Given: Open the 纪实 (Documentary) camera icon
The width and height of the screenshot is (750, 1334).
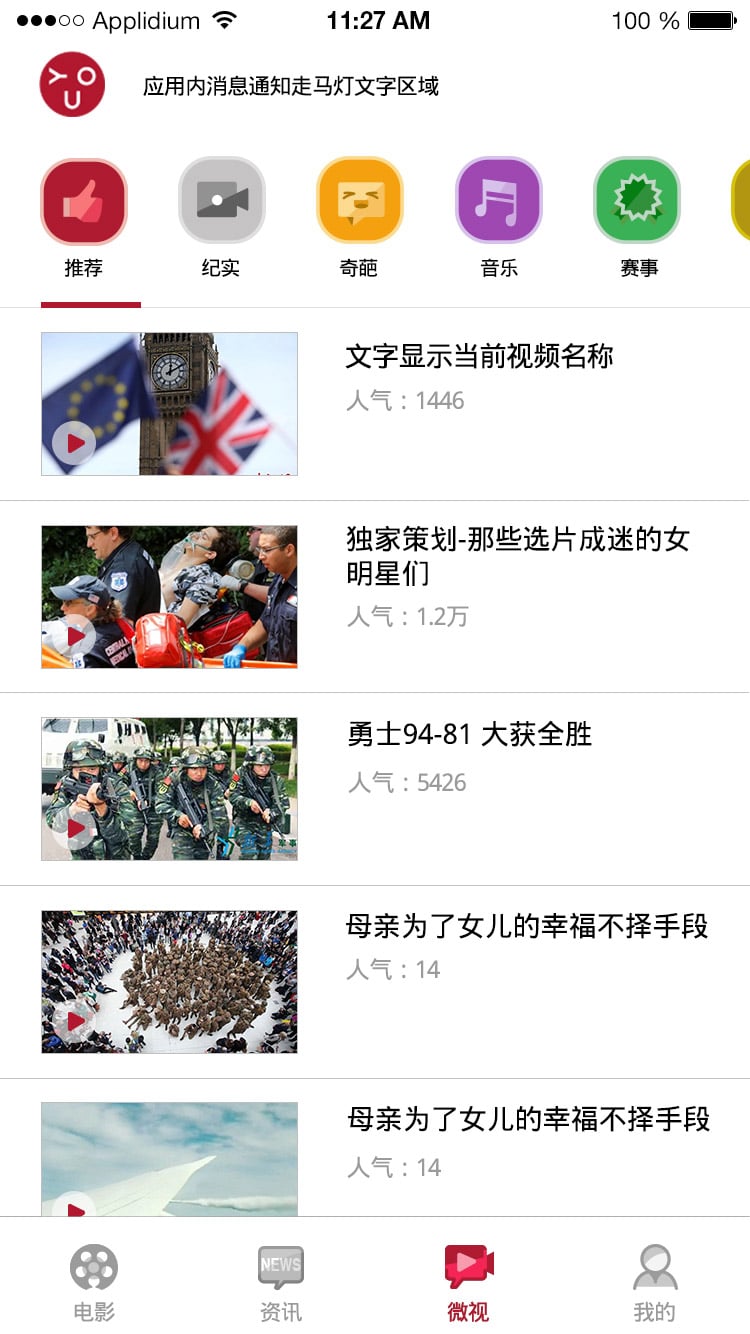Looking at the screenshot, I should [222, 200].
